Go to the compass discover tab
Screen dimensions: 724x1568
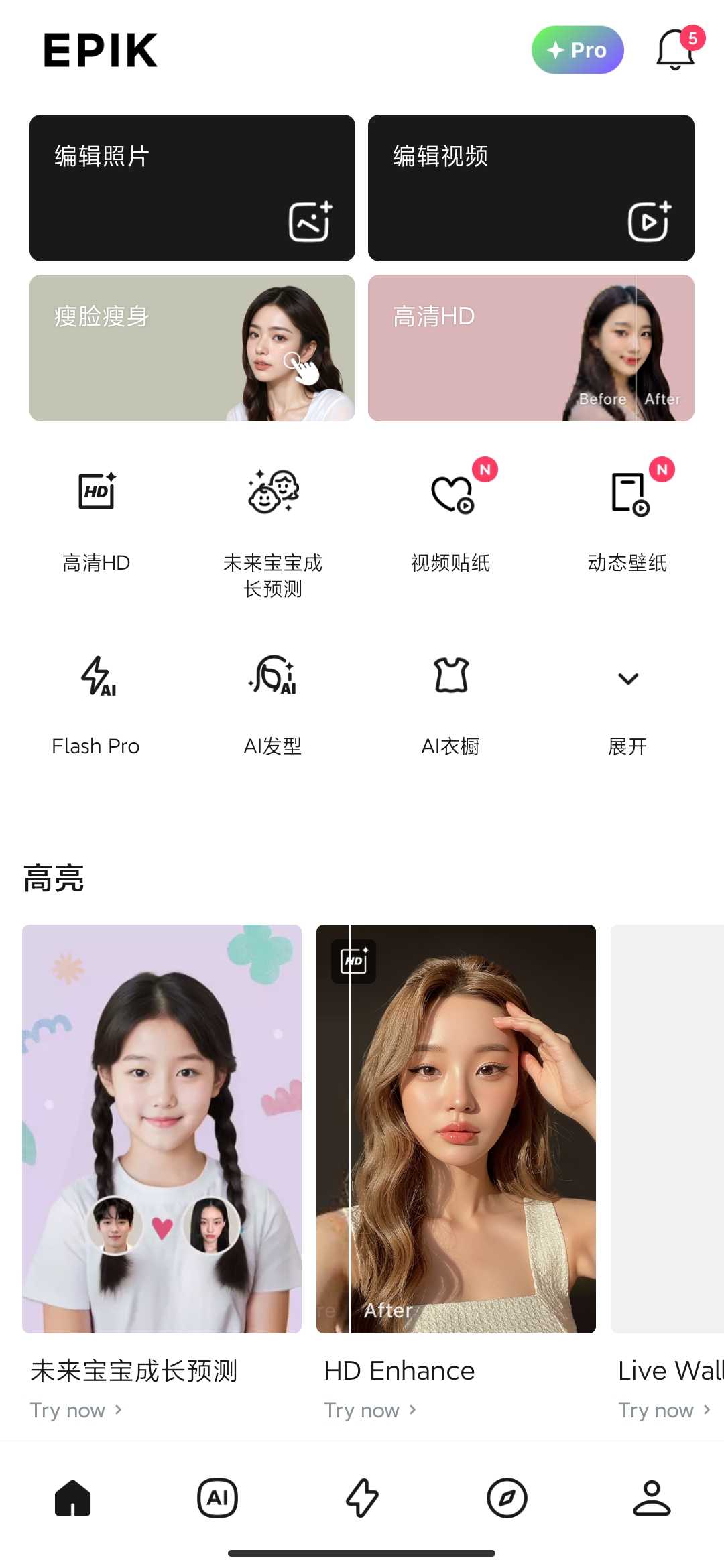[507, 1498]
